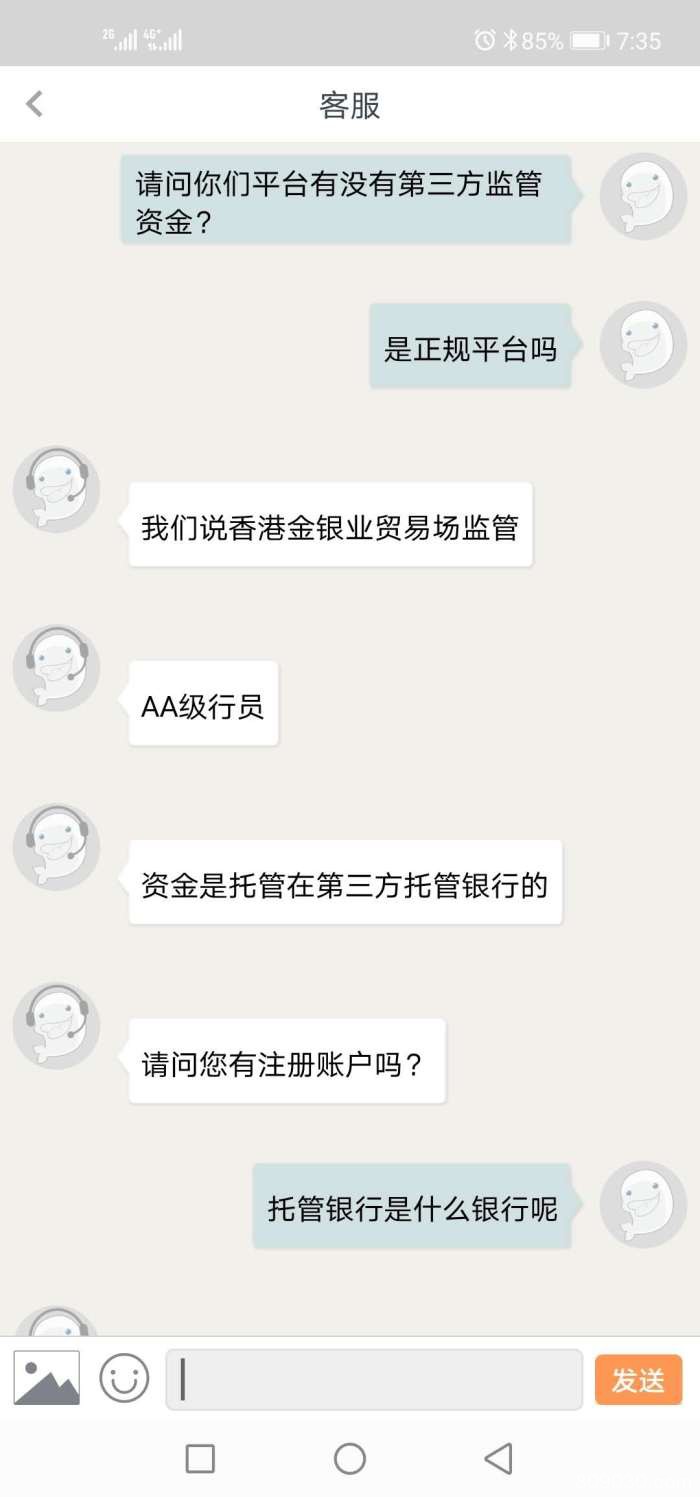The image size is (700, 1497).
Task: Open the emoji picker
Action: [124, 1379]
